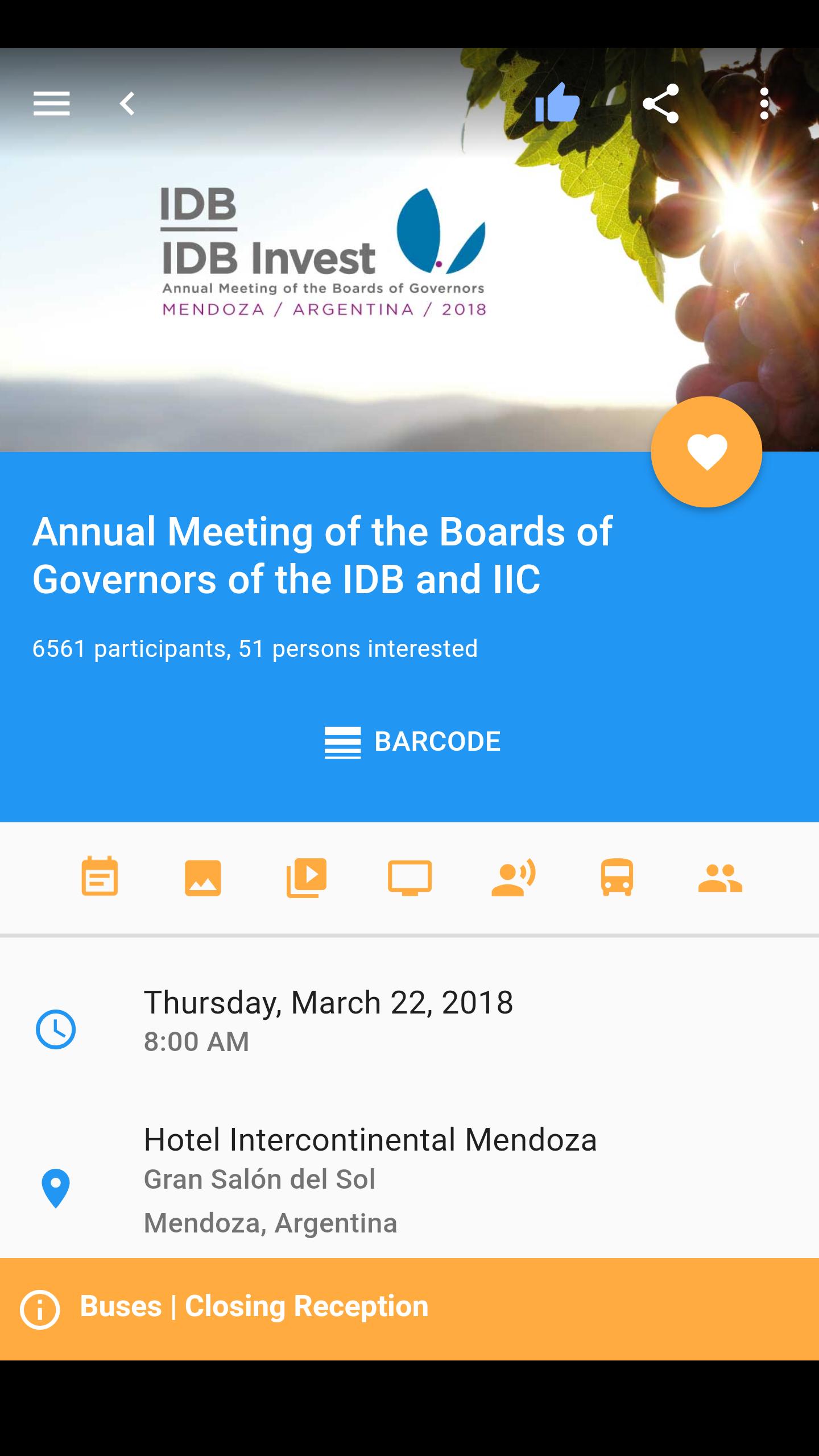Like the event with the thumbs up
This screenshot has width=819, height=1456.
coord(558,104)
